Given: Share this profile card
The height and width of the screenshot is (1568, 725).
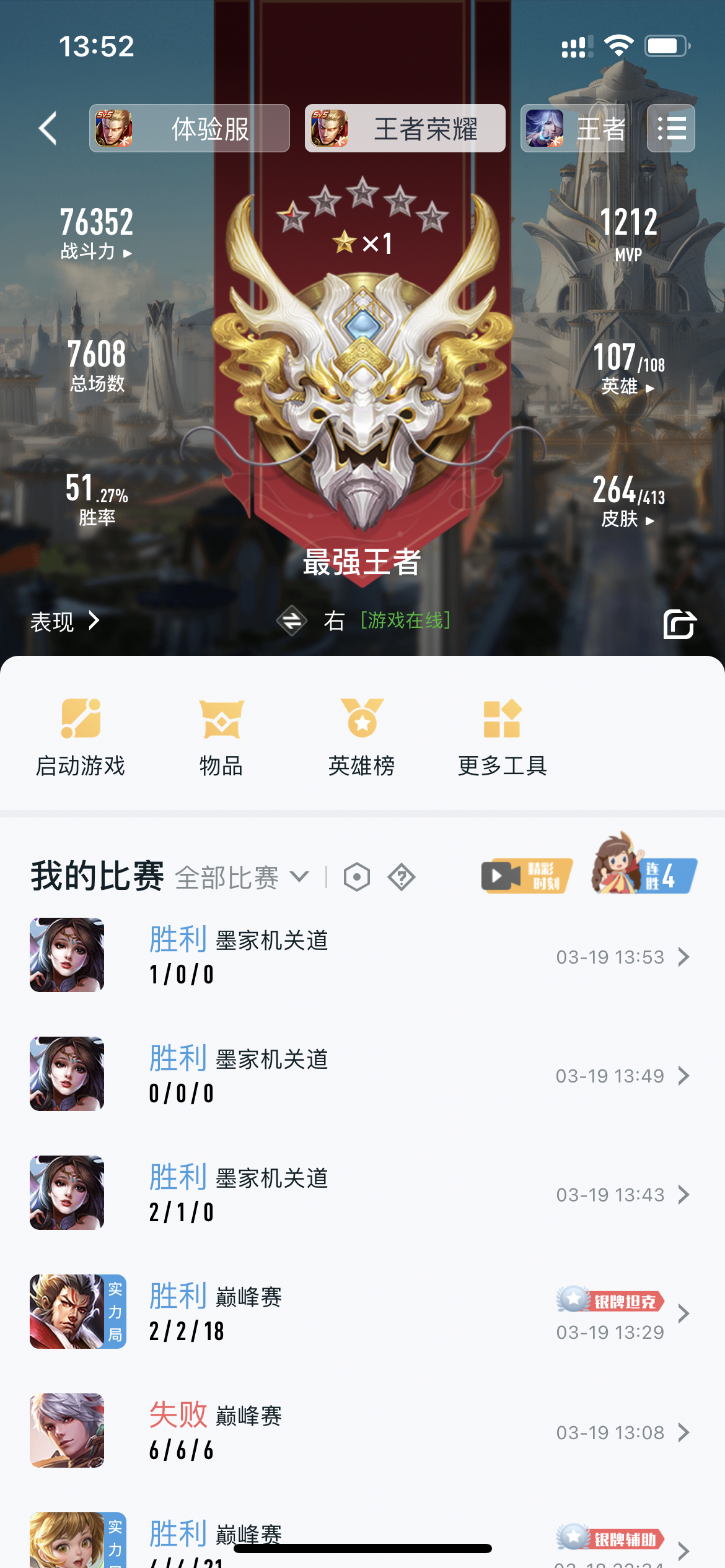Looking at the screenshot, I should pos(680,624).
